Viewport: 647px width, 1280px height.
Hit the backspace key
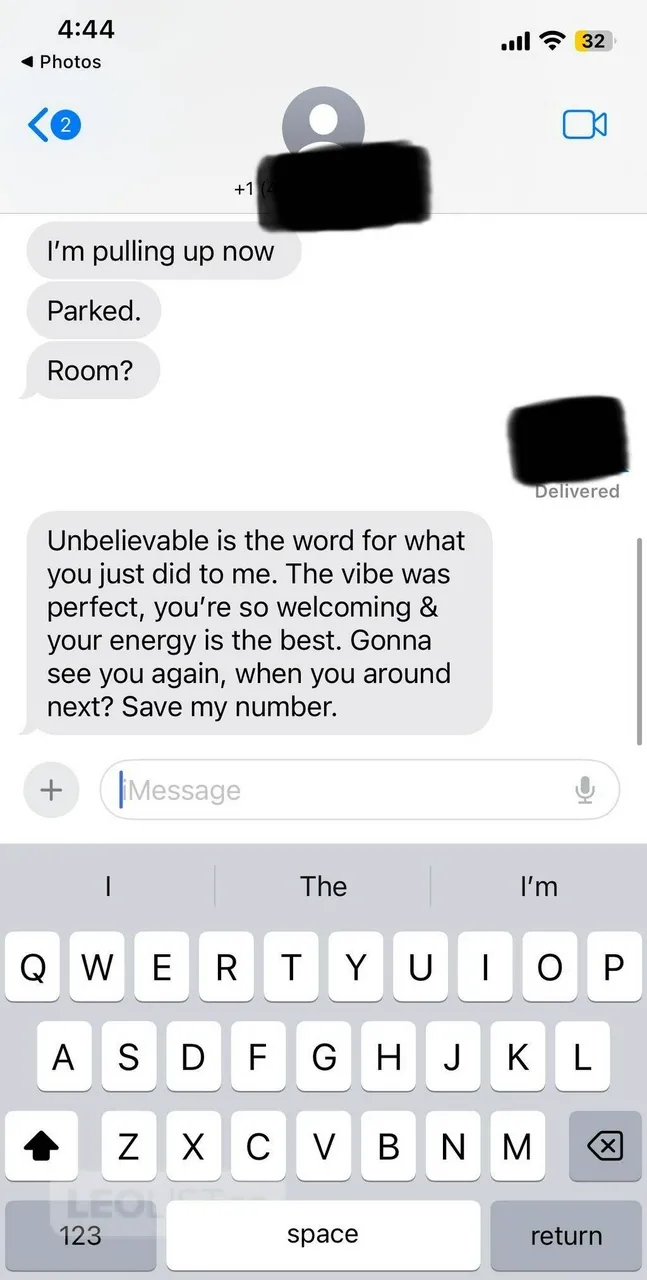(x=604, y=1146)
